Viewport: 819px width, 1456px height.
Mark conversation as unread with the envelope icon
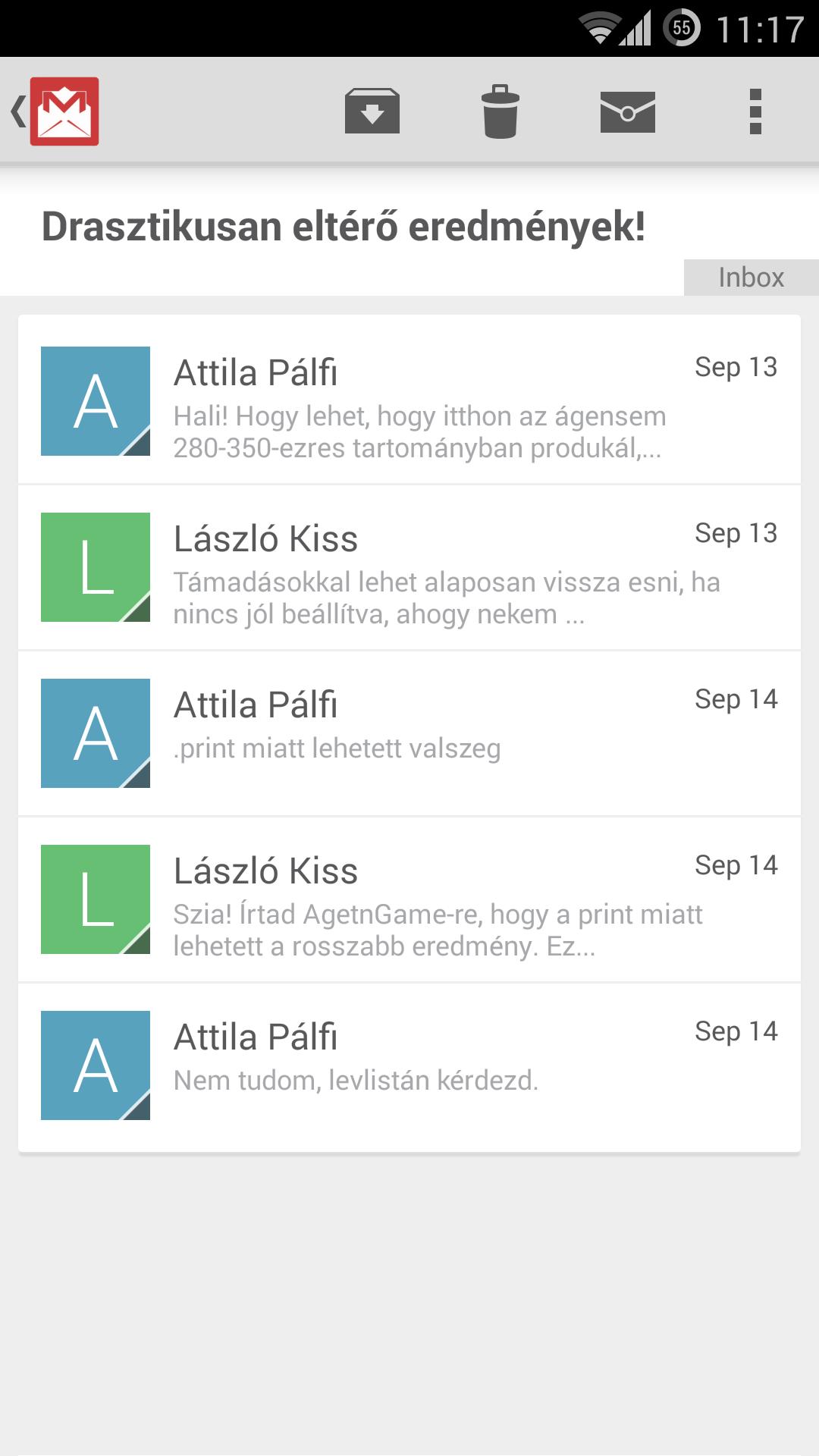point(628,111)
